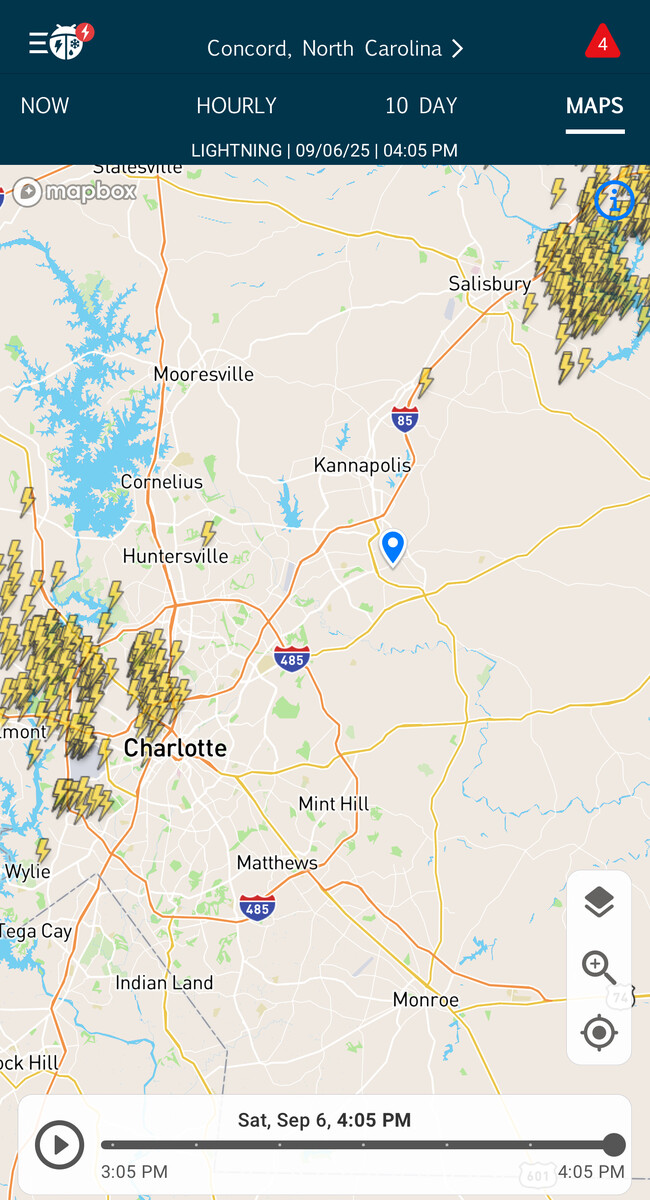Recenter map on current location

pos(598,1032)
